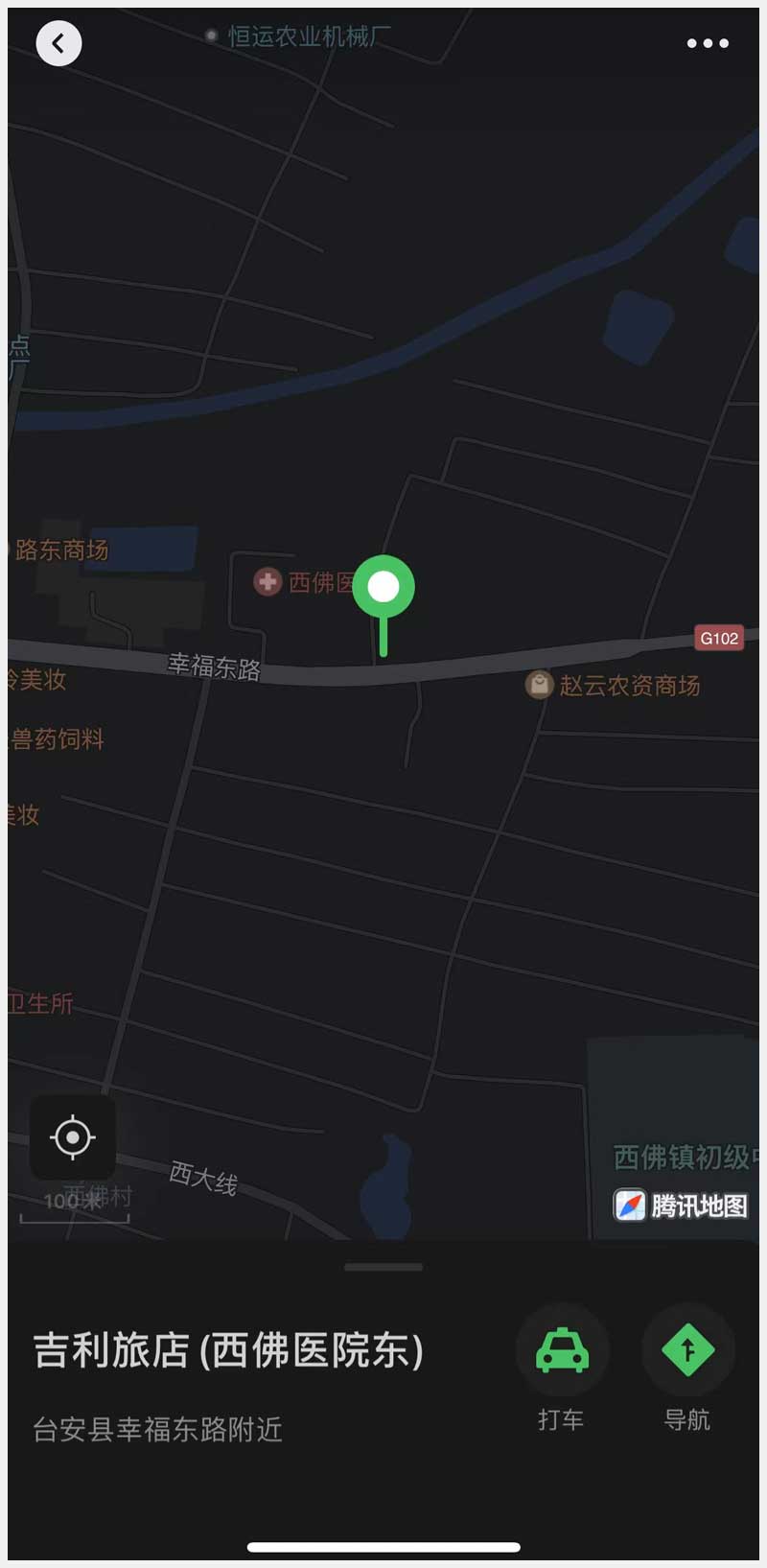Image resolution: width=767 pixels, height=1568 pixels.
Task: Start navigation with the 导航 button
Action: click(687, 1350)
